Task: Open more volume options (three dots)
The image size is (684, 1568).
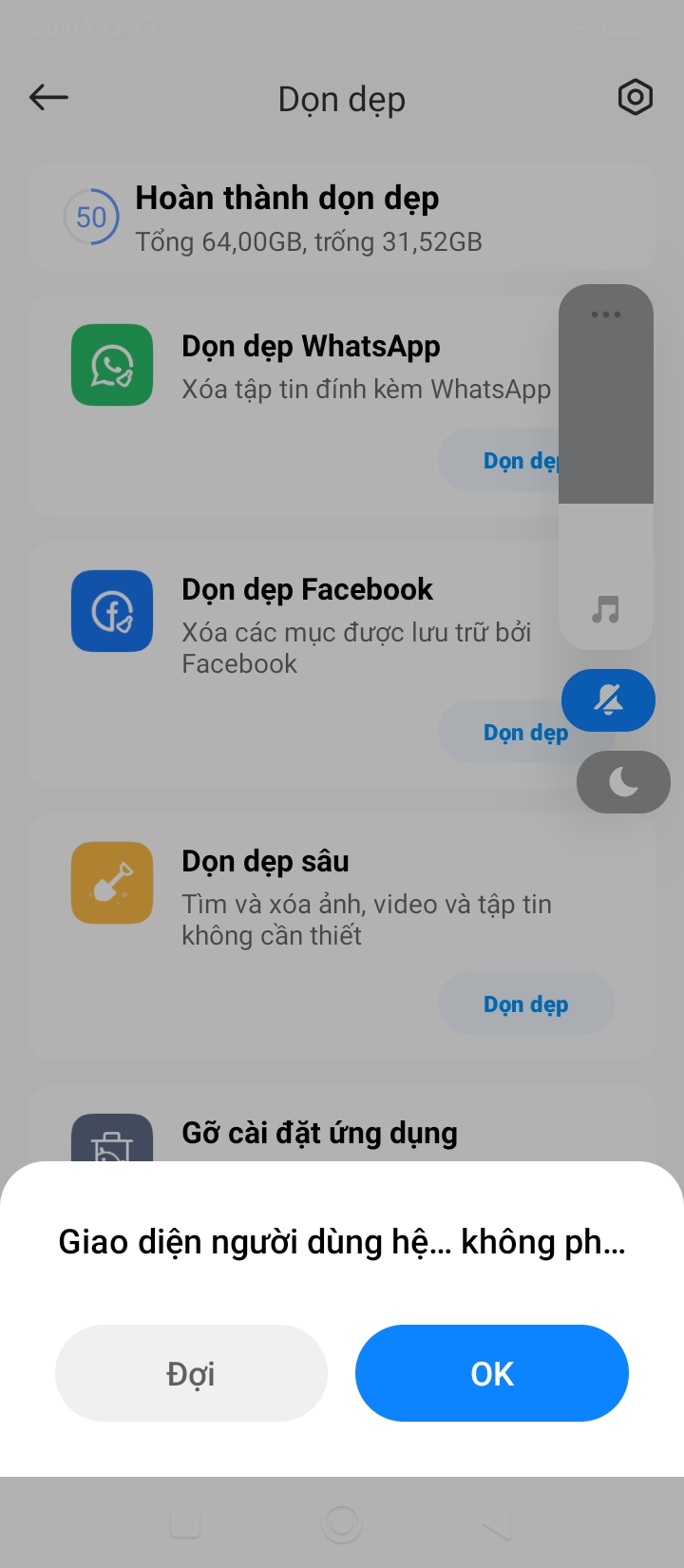Action: 605,315
